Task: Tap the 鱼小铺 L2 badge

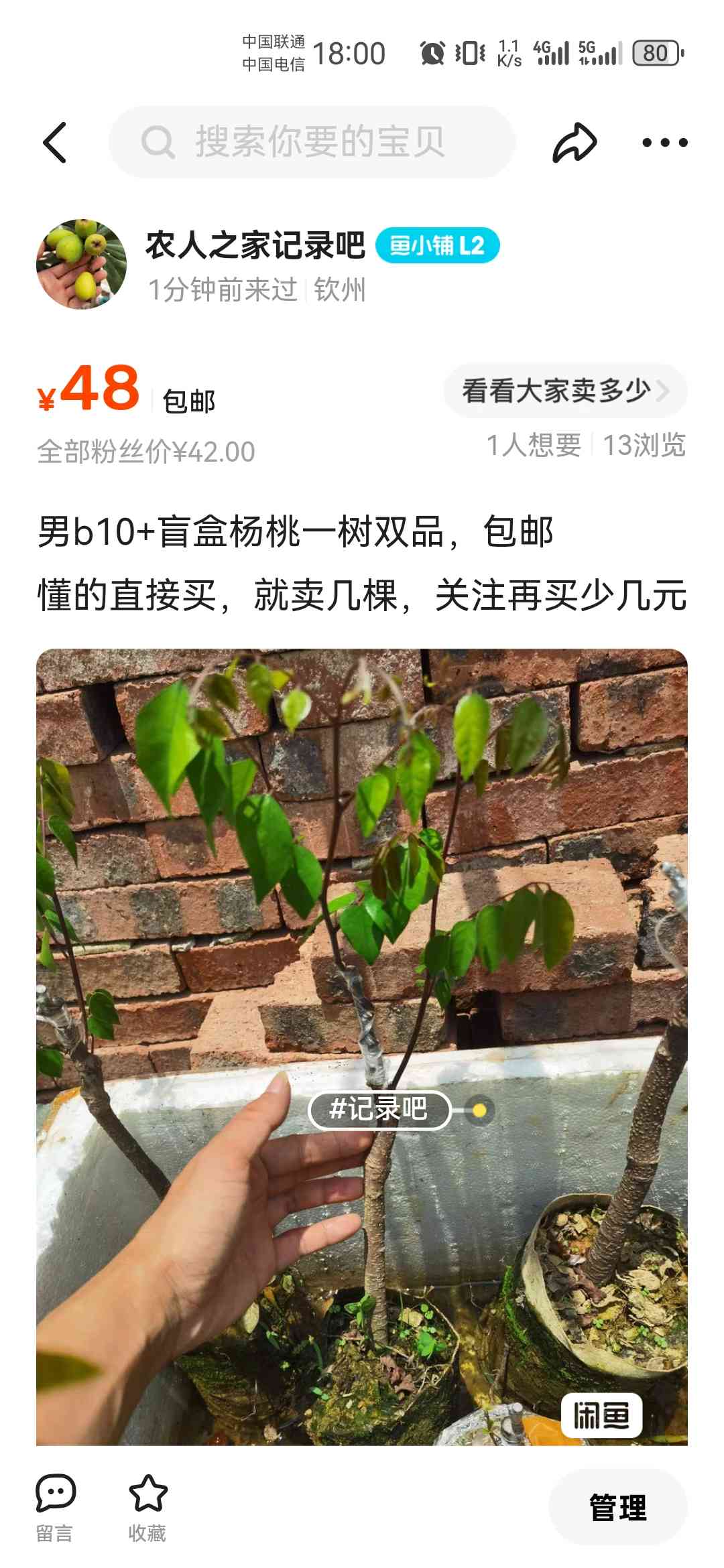Action: click(x=438, y=245)
